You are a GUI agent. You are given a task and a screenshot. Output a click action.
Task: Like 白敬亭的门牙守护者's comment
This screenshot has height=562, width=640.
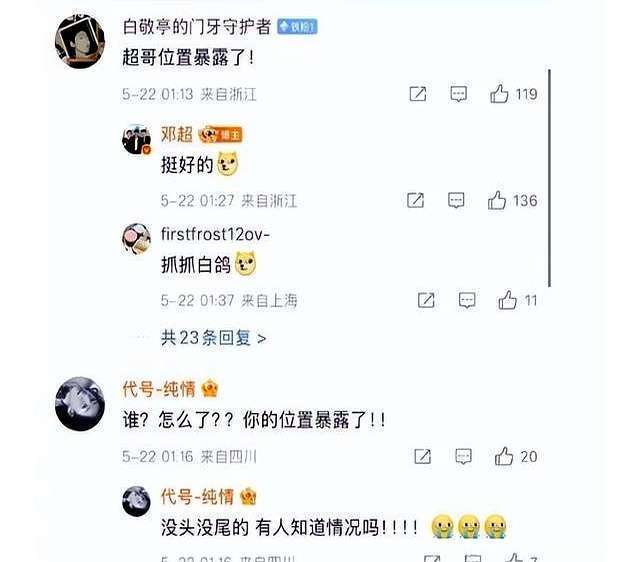[x=500, y=94]
